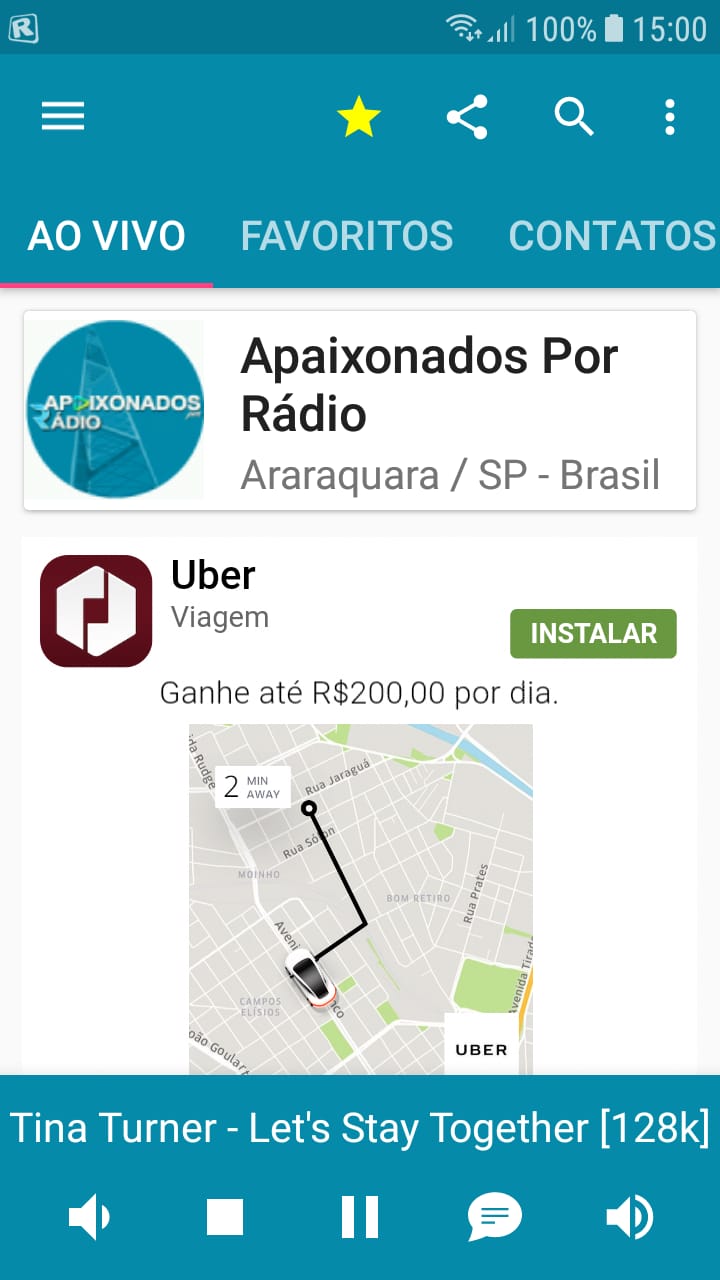Pause the Tina Turner song
Viewport: 720px width, 1280px height.
pyautogui.click(x=360, y=1217)
